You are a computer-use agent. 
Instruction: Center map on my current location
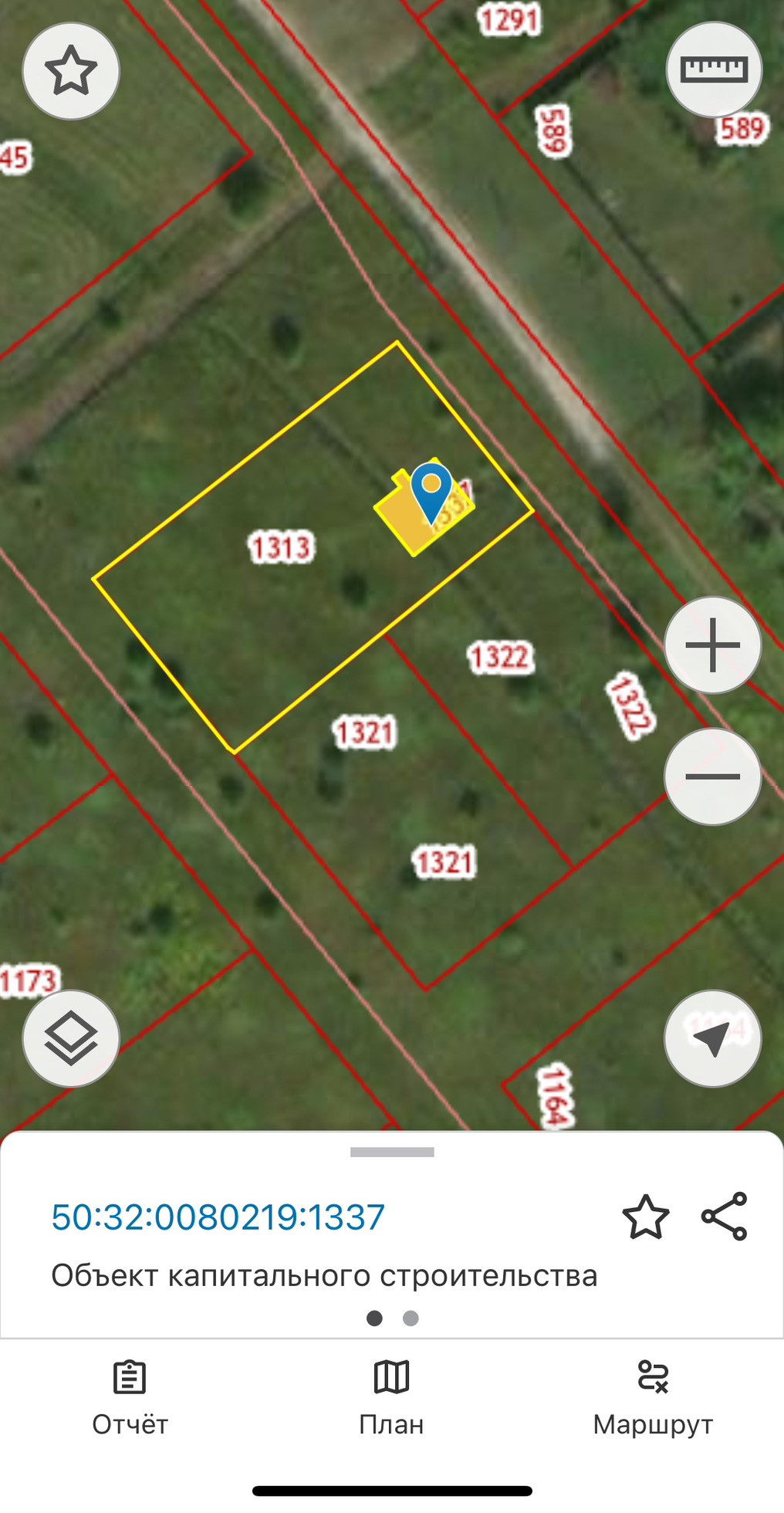point(712,1038)
